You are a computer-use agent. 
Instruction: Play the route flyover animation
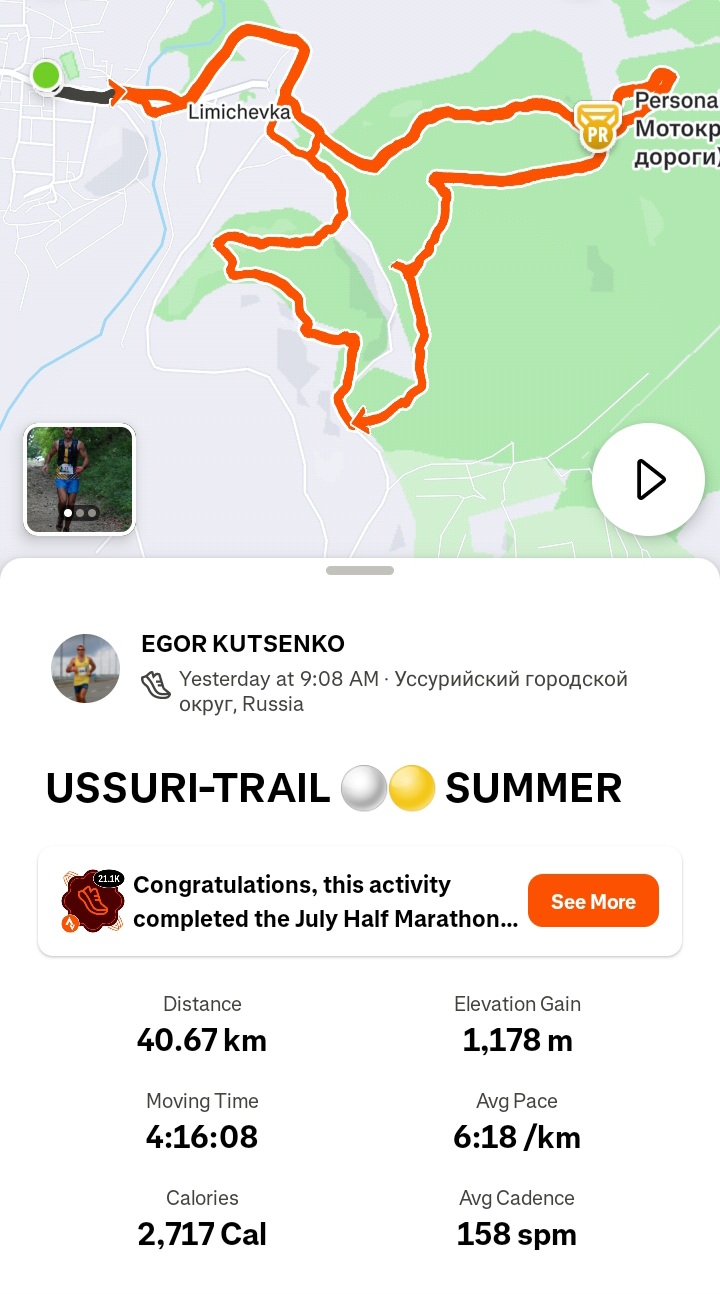[x=648, y=480]
